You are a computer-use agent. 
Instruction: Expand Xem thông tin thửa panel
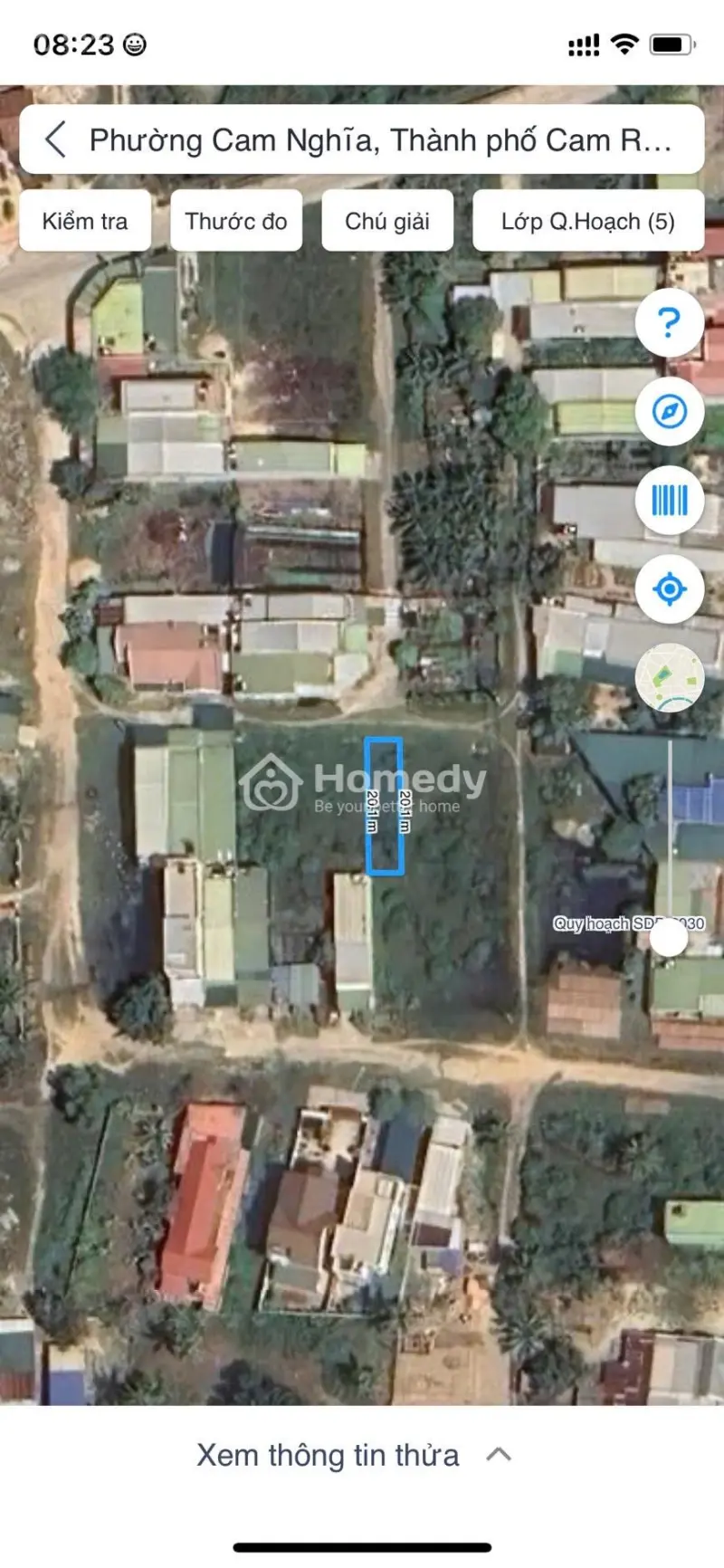click(355, 1456)
